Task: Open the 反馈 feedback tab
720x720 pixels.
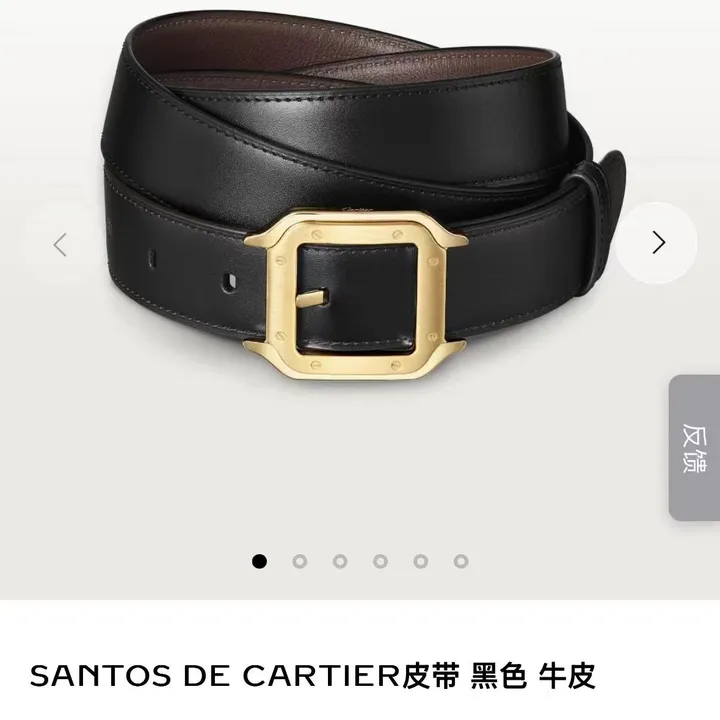Action: pyautogui.click(x=695, y=448)
